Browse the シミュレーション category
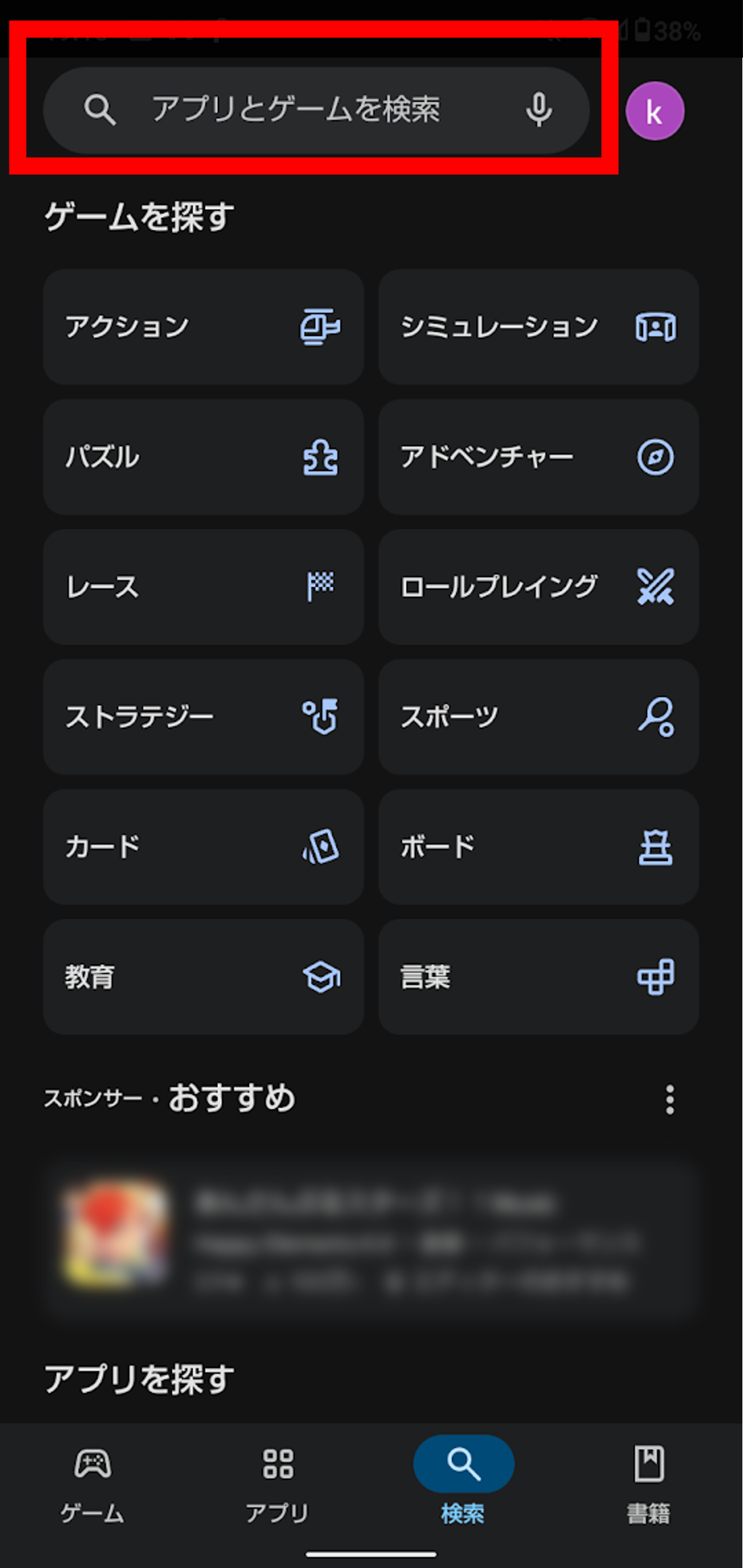 pyautogui.click(x=538, y=327)
